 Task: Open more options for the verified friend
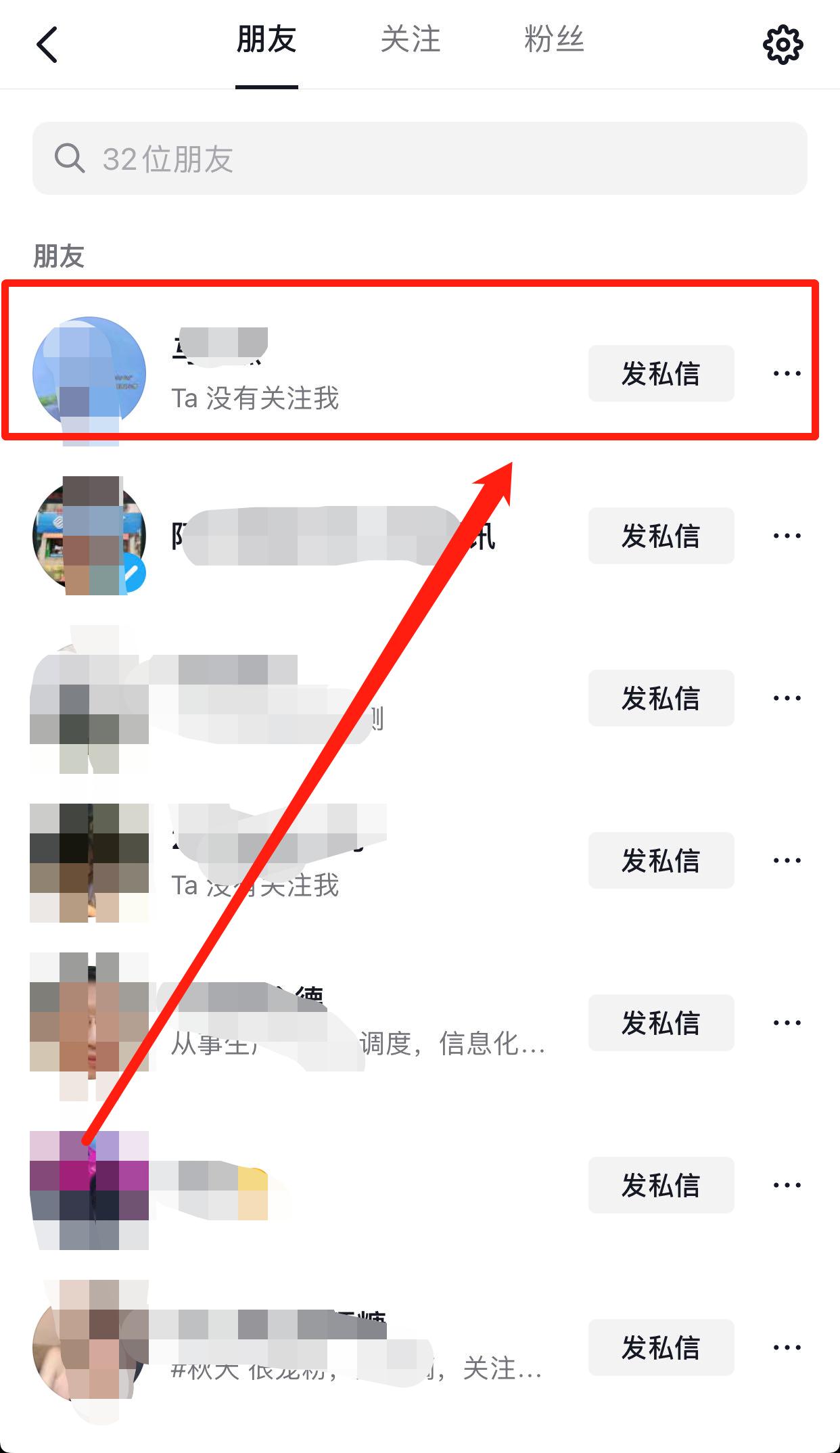pyautogui.click(x=787, y=536)
